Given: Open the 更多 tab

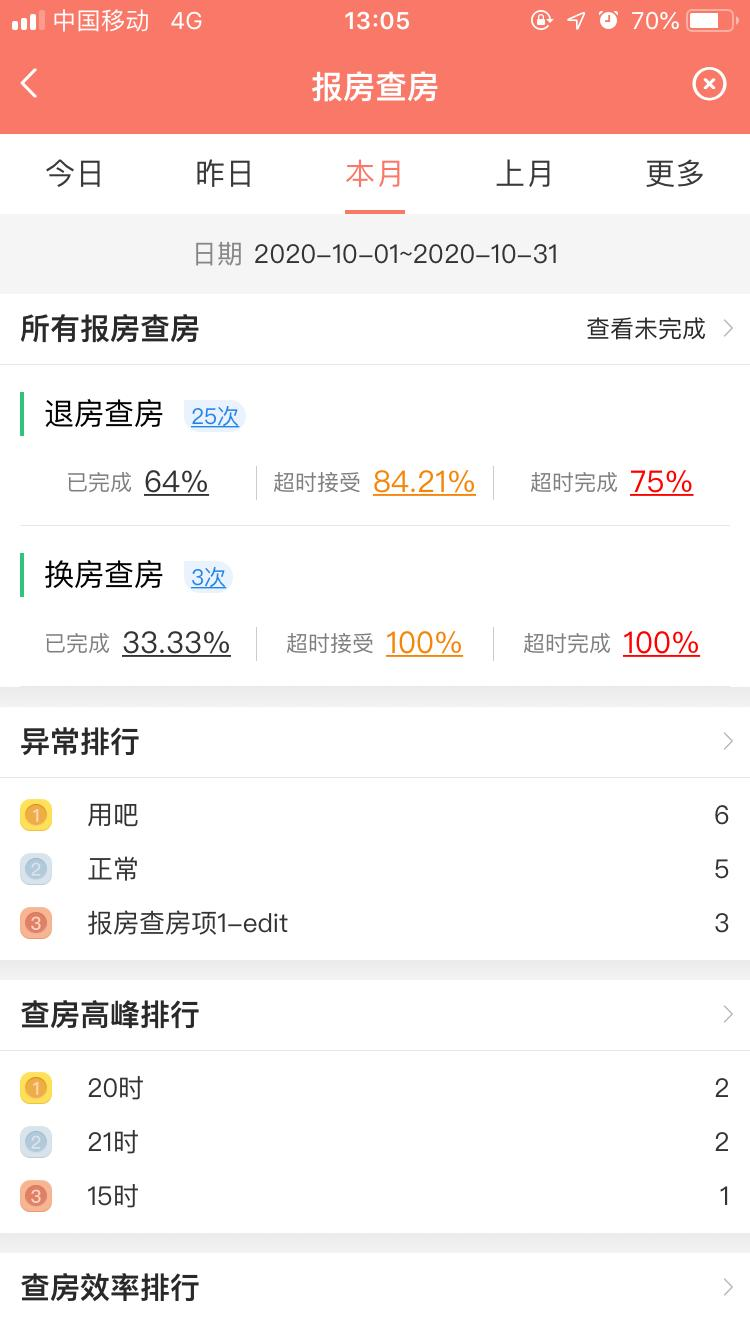Looking at the screenshot, I should pos(675,174).
